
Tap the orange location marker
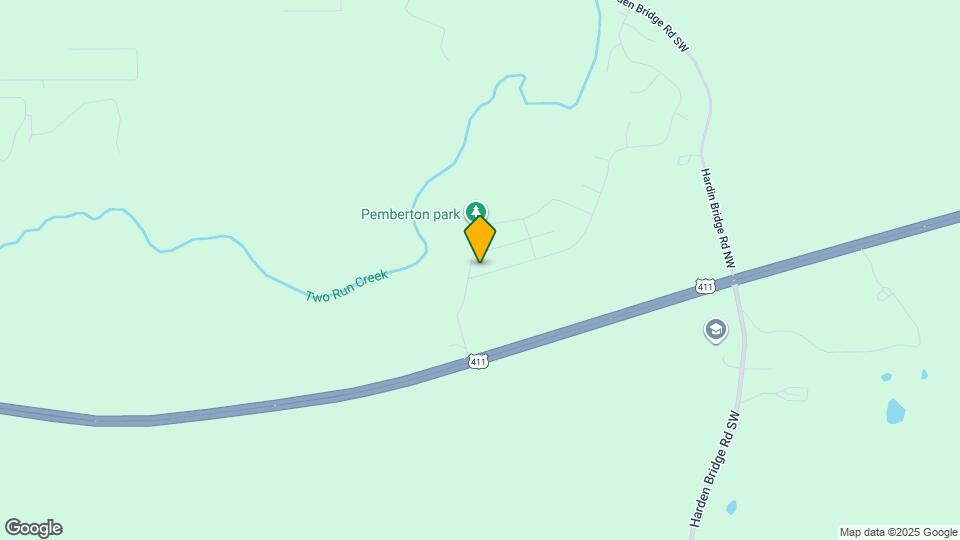[x=480, y=239]
